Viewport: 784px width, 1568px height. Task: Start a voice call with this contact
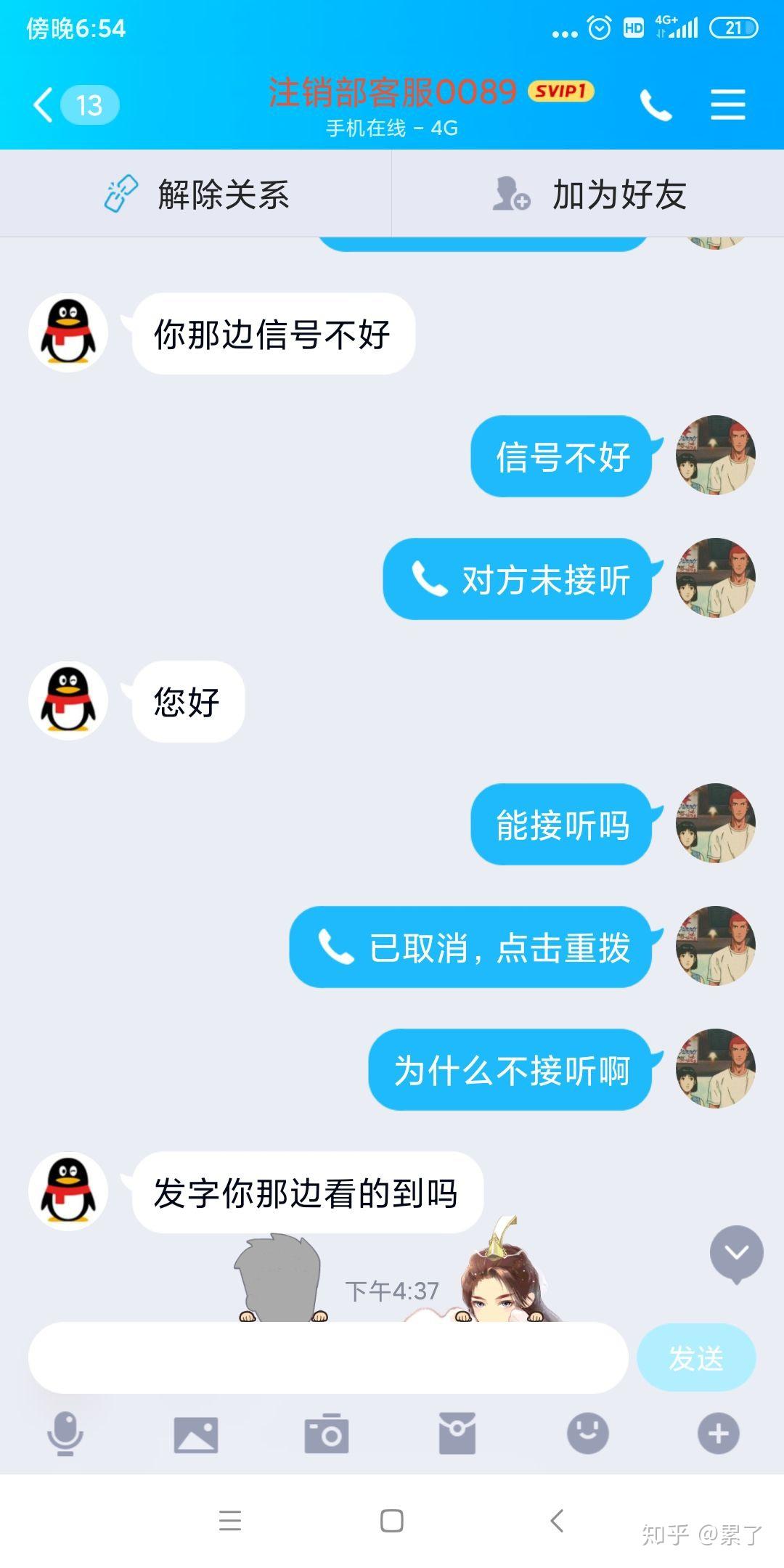coord(656,106)
